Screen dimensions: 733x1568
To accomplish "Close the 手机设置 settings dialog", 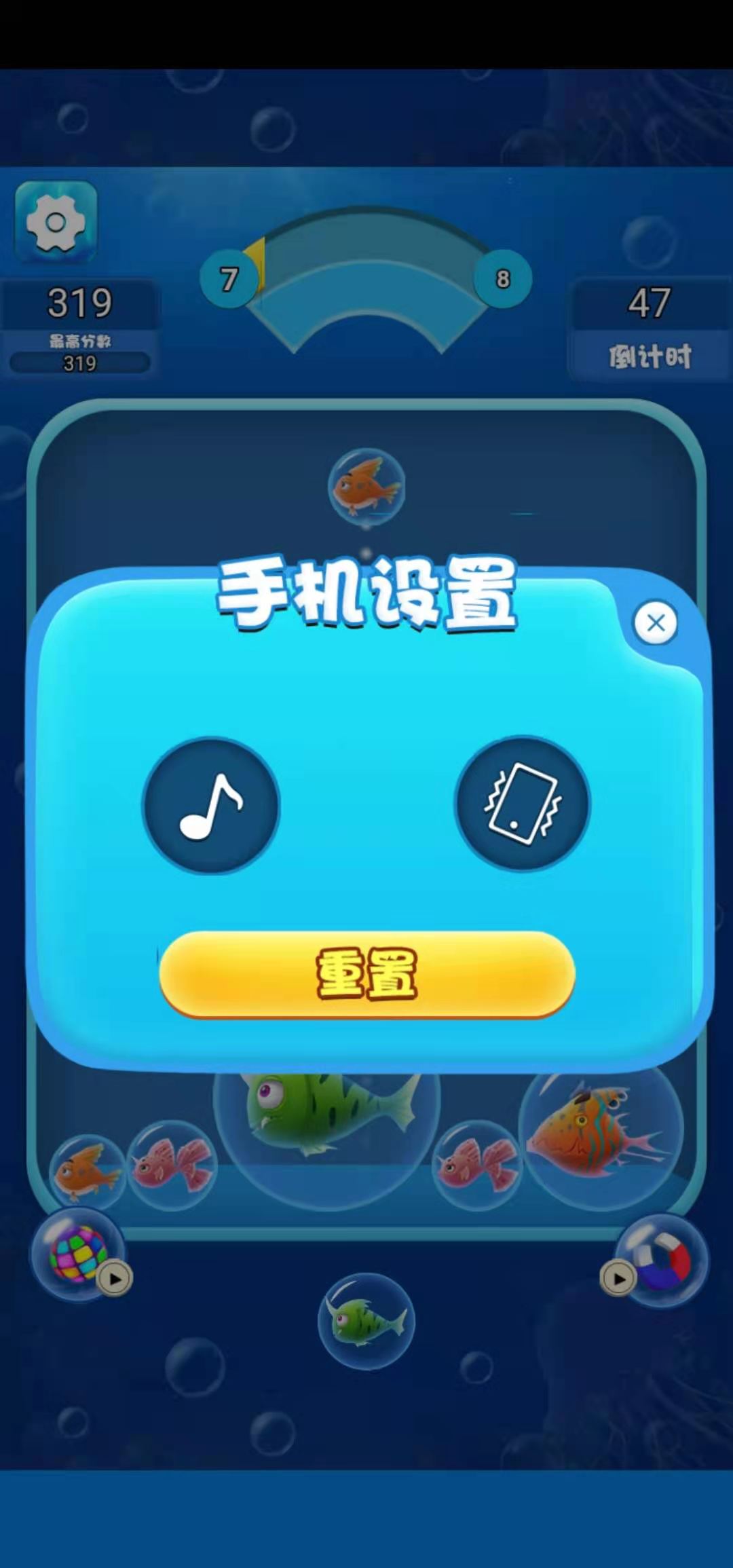I will (x=655, y=623).
